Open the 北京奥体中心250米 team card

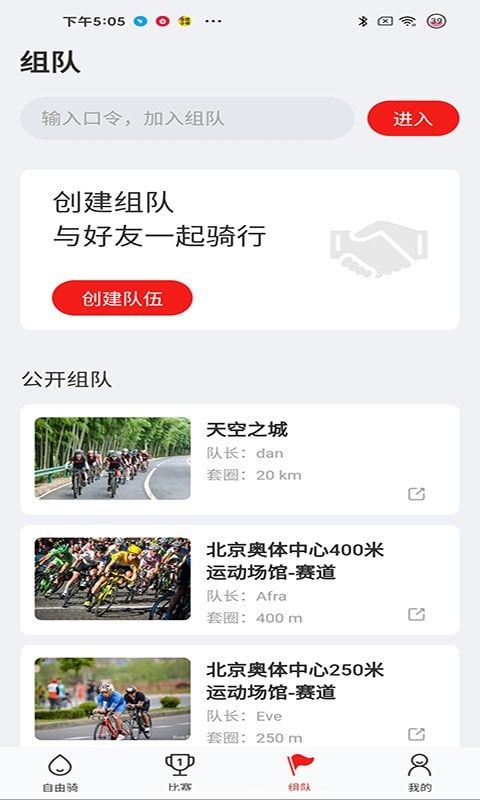(240, 696)
